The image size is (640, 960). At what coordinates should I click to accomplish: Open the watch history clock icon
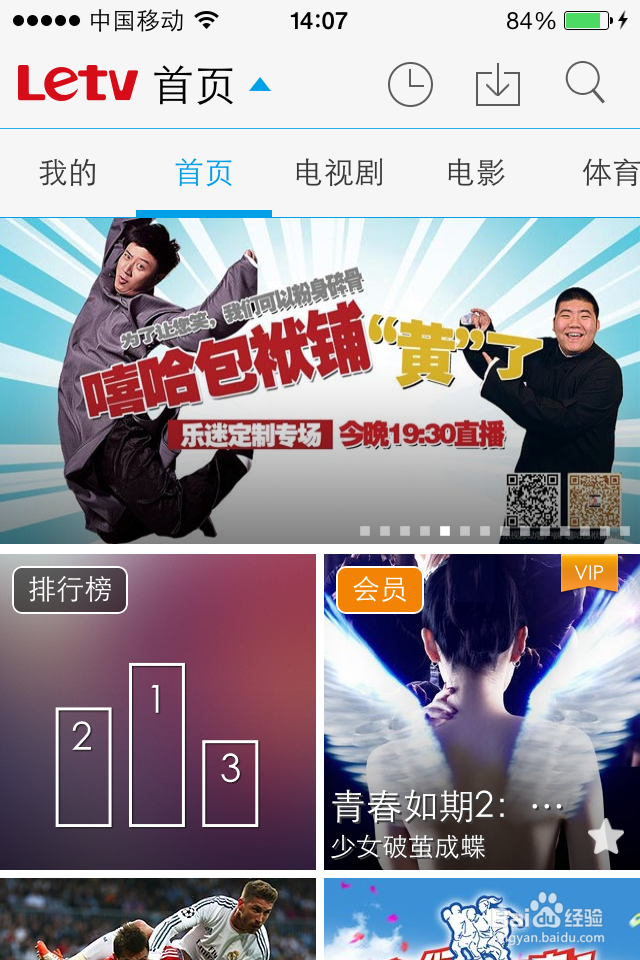(410, 85)
